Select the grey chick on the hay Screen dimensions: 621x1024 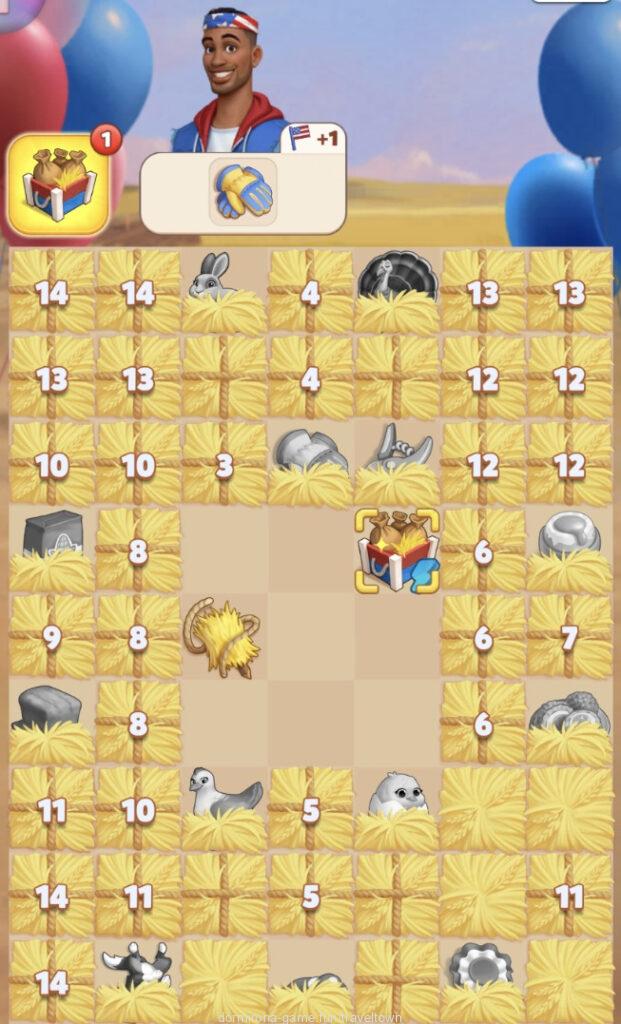397,796
